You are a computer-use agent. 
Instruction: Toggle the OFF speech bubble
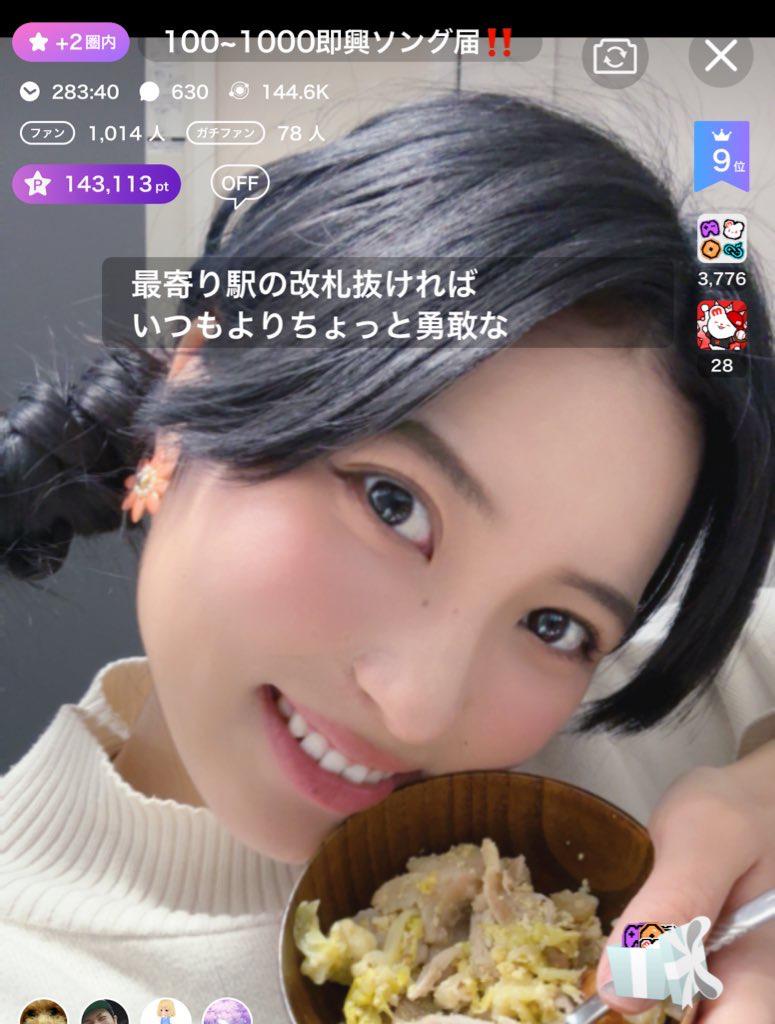tap(239, 184)
